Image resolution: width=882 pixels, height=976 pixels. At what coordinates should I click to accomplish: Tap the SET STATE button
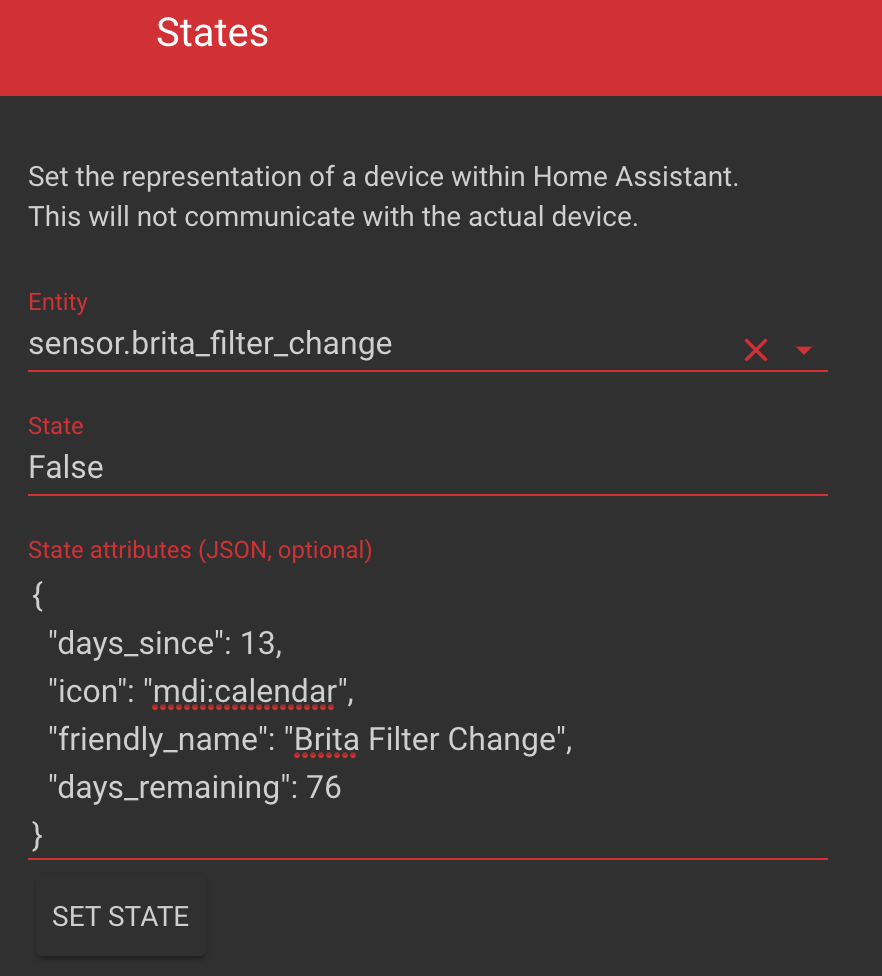pos(121,917)
